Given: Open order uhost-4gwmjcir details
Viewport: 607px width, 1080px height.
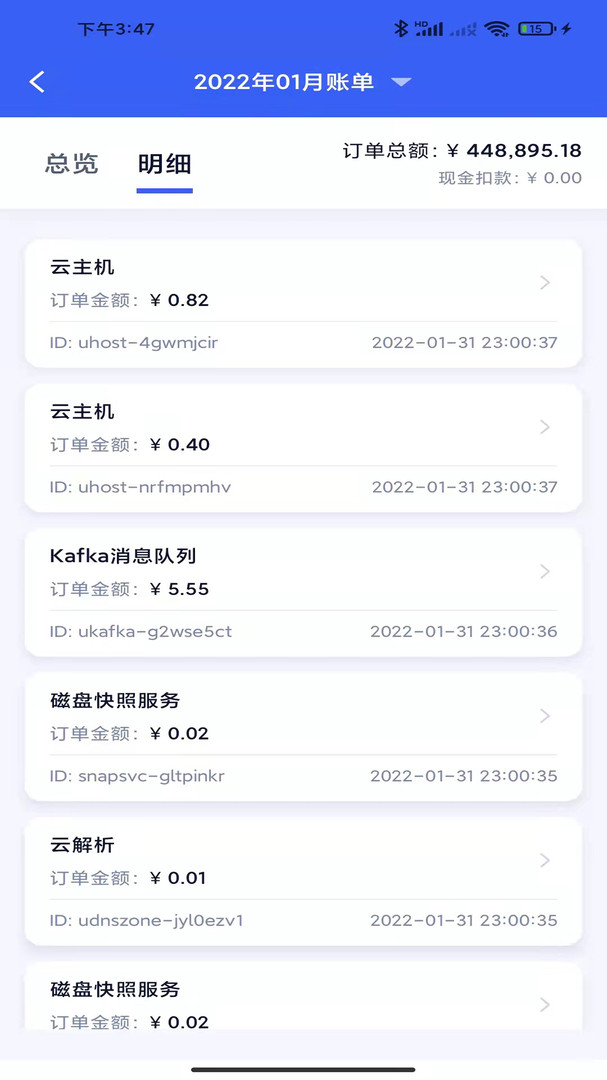Looking at the screenshot, I should (x=303, y=302).
